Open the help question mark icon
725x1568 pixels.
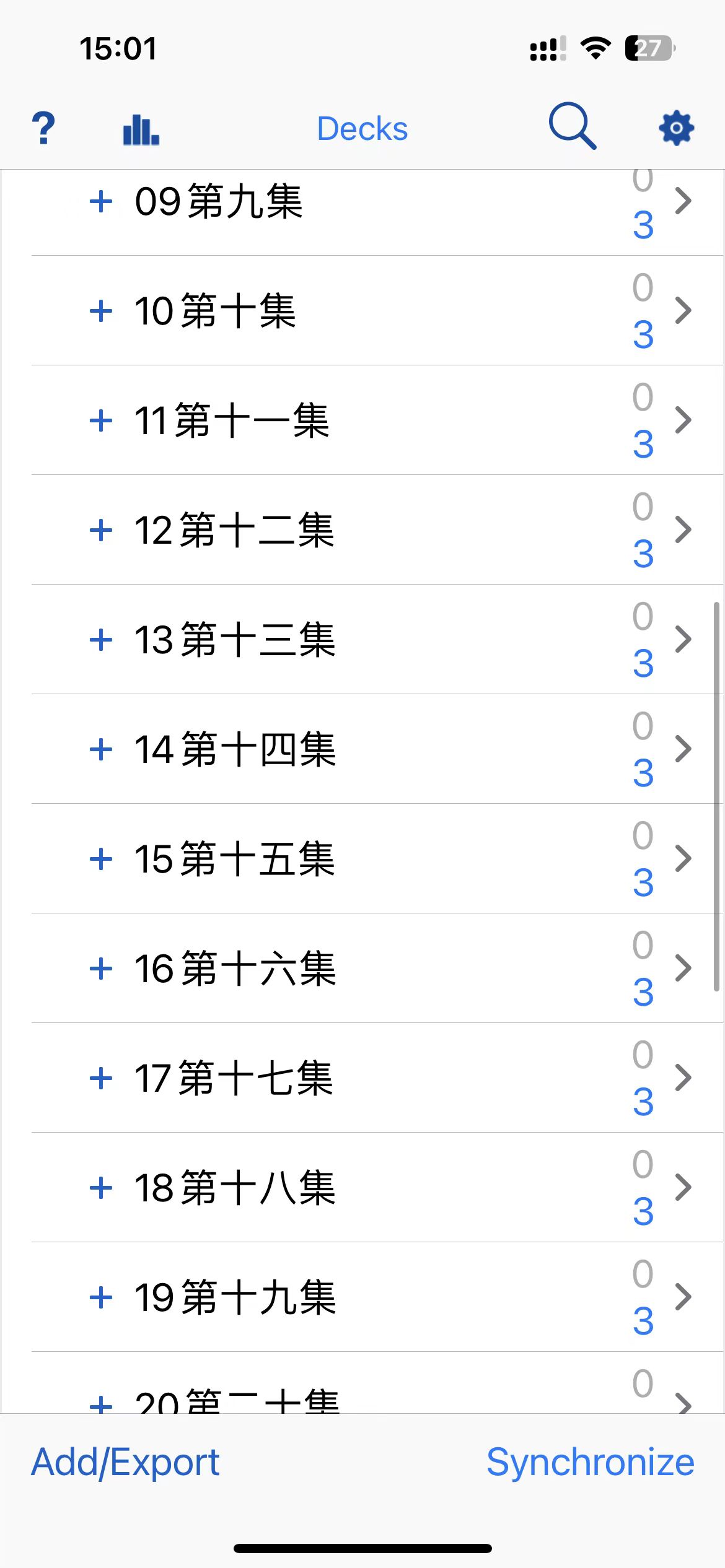pyautogui.click(x=43, y=128)
